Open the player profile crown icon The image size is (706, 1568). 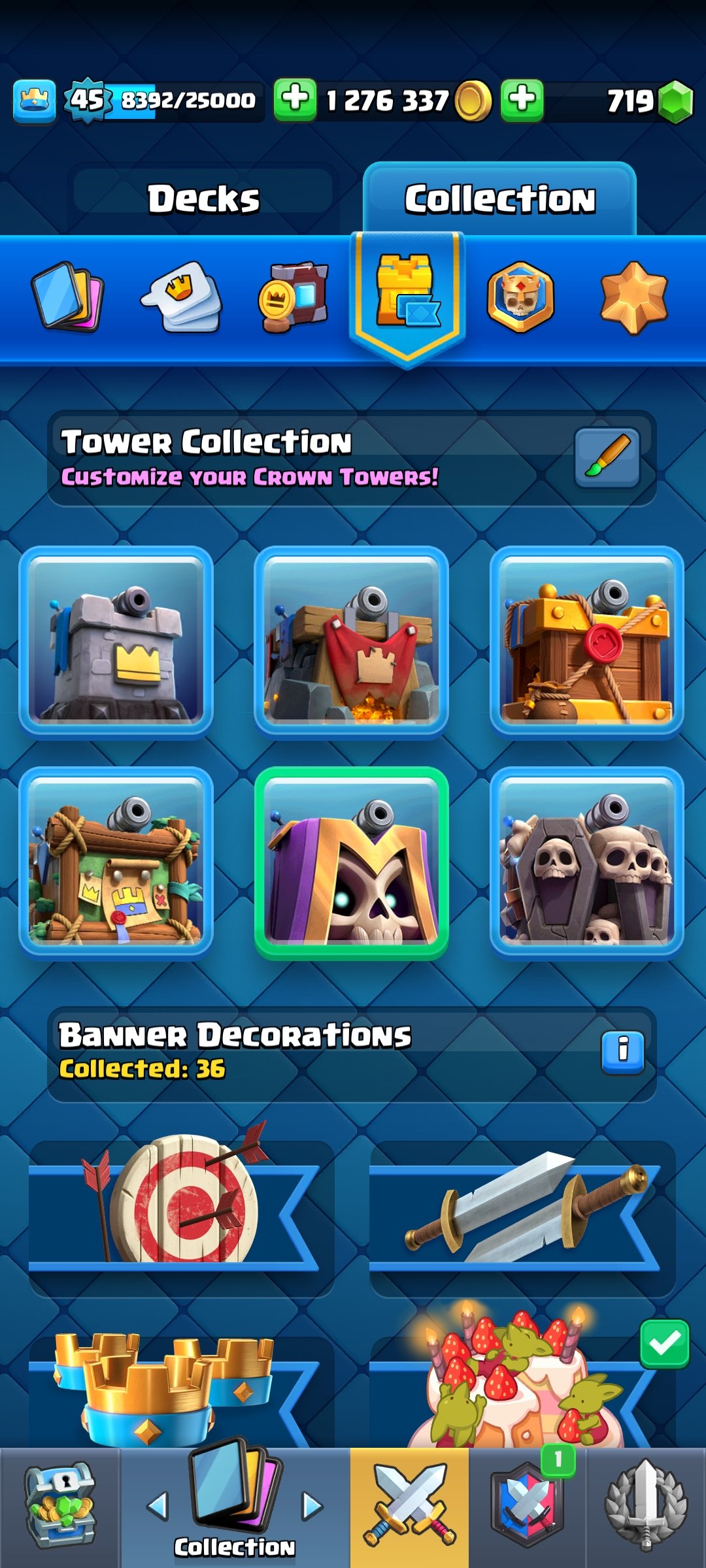coord(34,101)
